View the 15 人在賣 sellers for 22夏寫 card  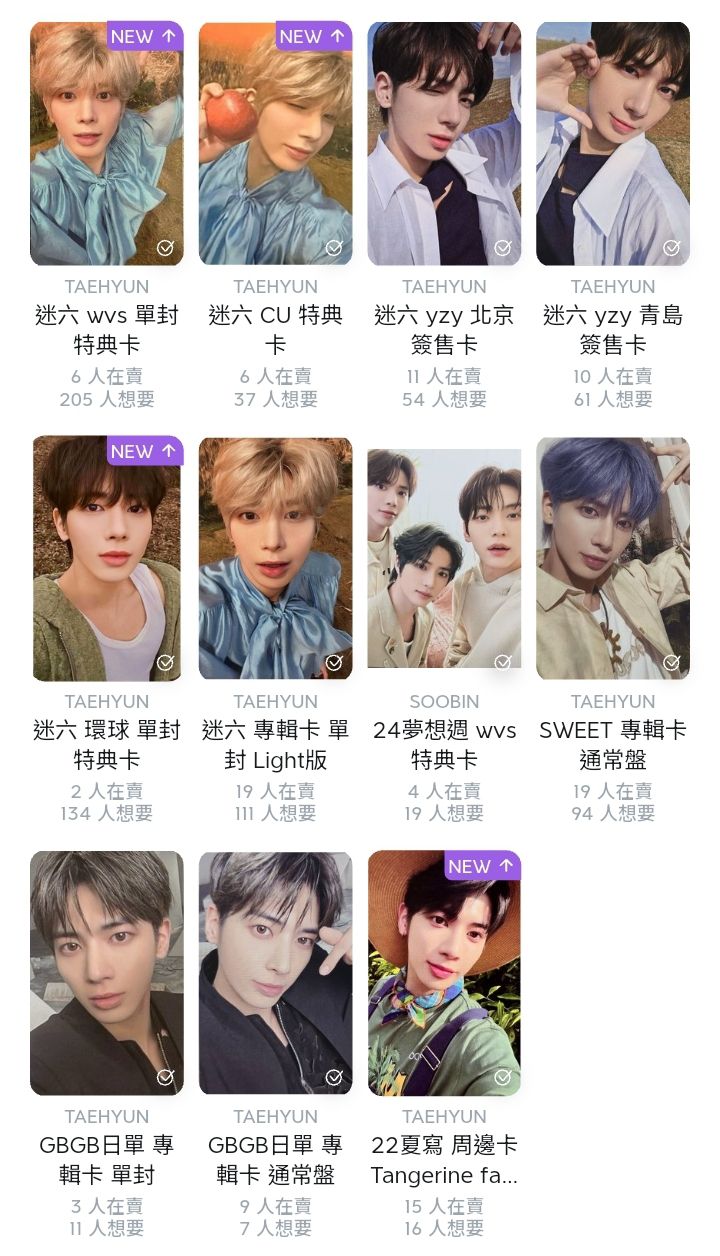[x=444, y=1206]
